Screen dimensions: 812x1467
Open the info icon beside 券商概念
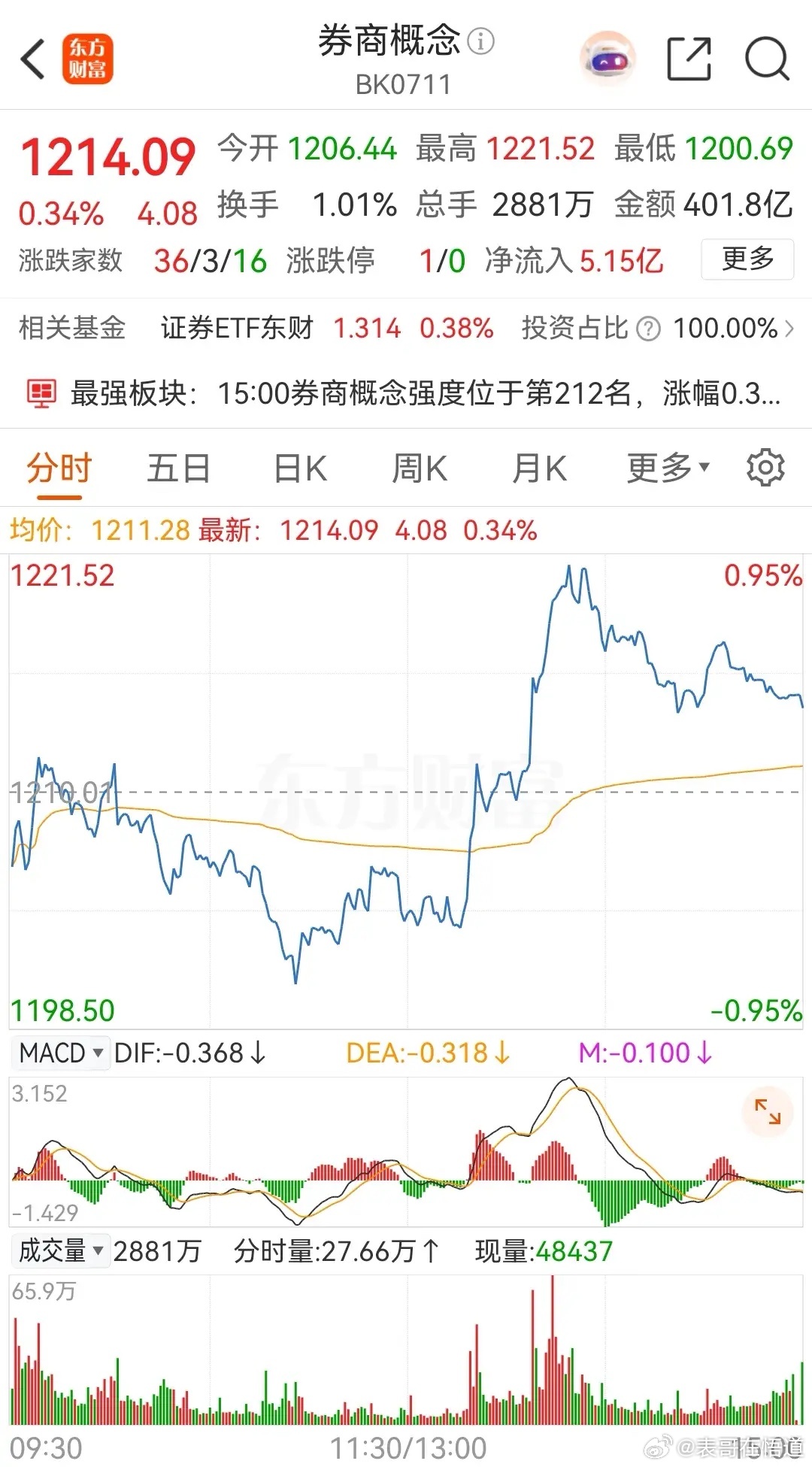tap(481, 41)
